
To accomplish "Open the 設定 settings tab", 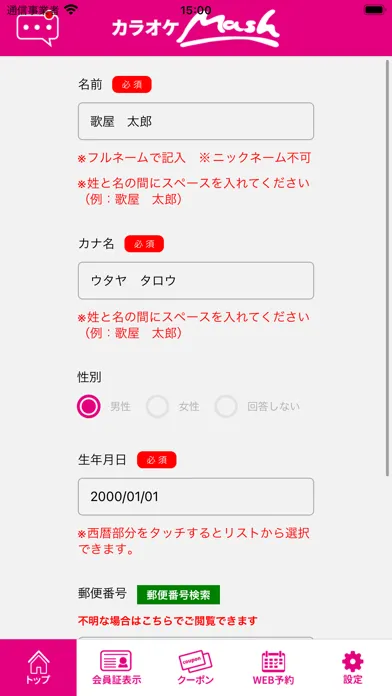I will [x=352, y=668].
